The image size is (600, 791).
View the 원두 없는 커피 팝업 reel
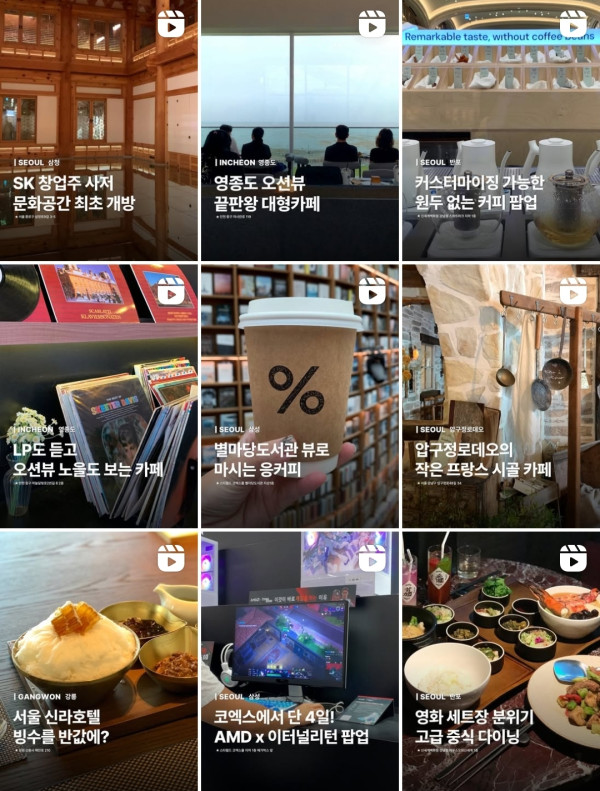point(501,130)
